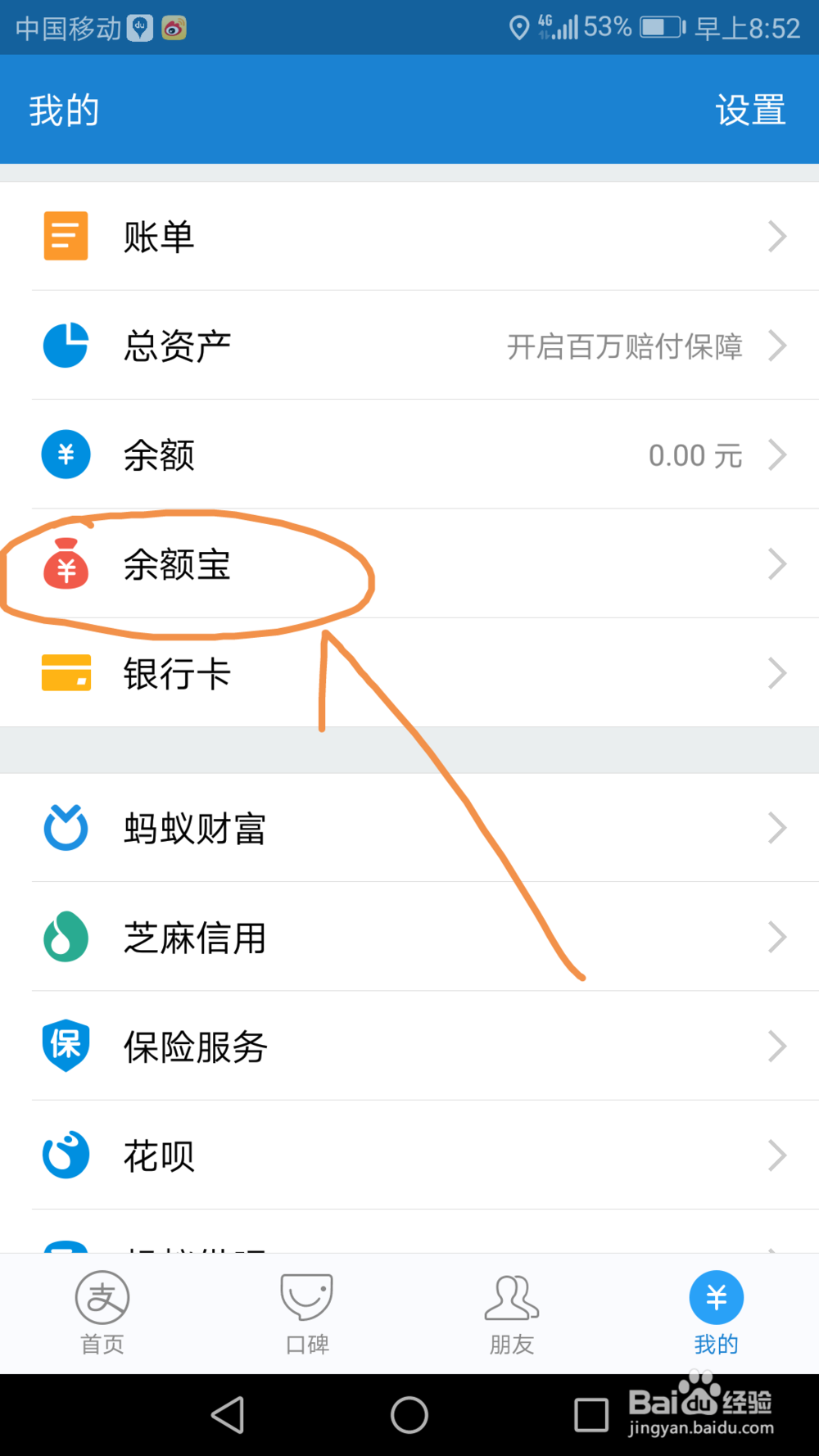This screenshot has height=1456, width=819.
Task: Click the chevron next to 账单
Action: pos(777,236)
